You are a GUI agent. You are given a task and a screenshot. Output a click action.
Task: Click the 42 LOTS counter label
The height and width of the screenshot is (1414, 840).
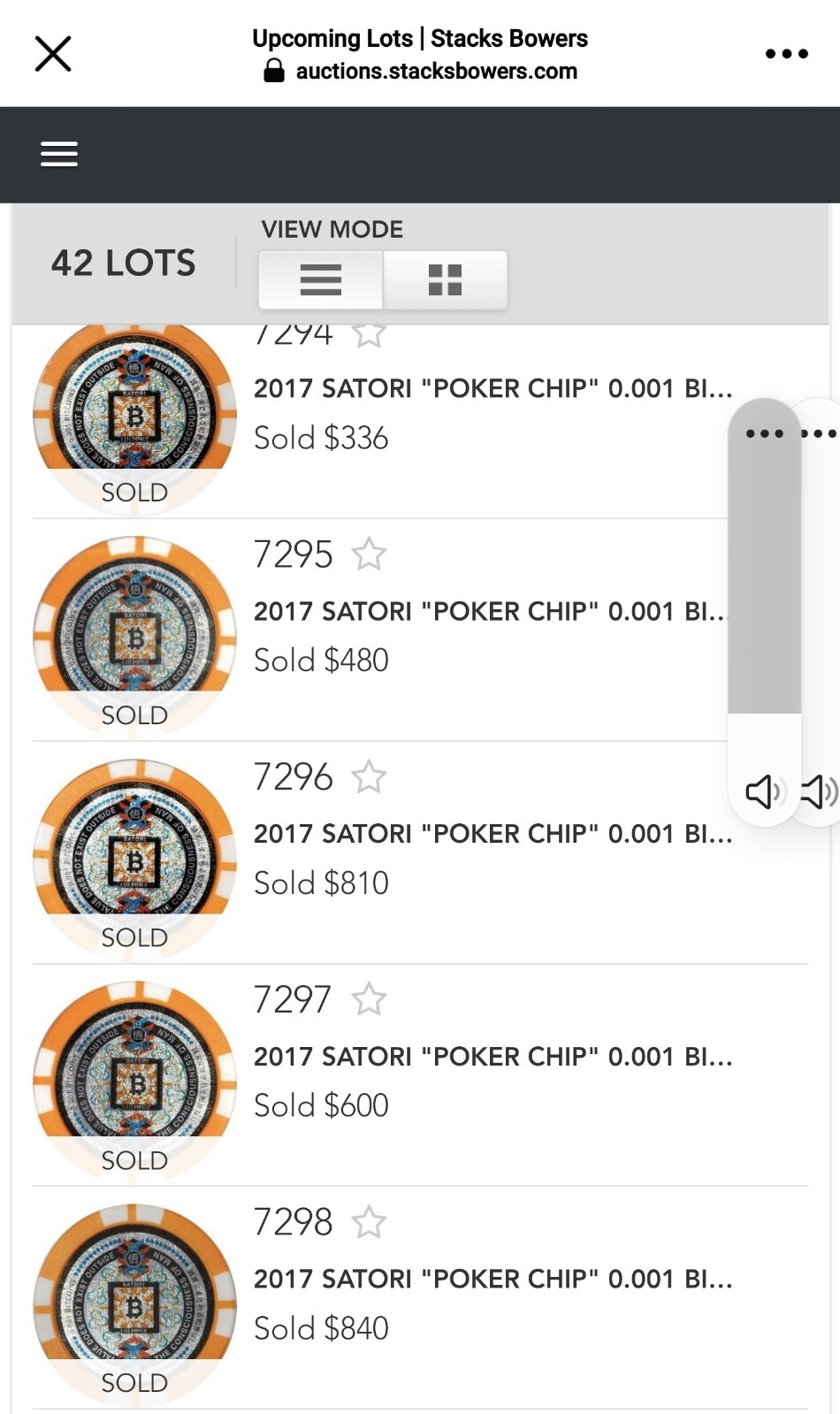[x=123, y=263]
